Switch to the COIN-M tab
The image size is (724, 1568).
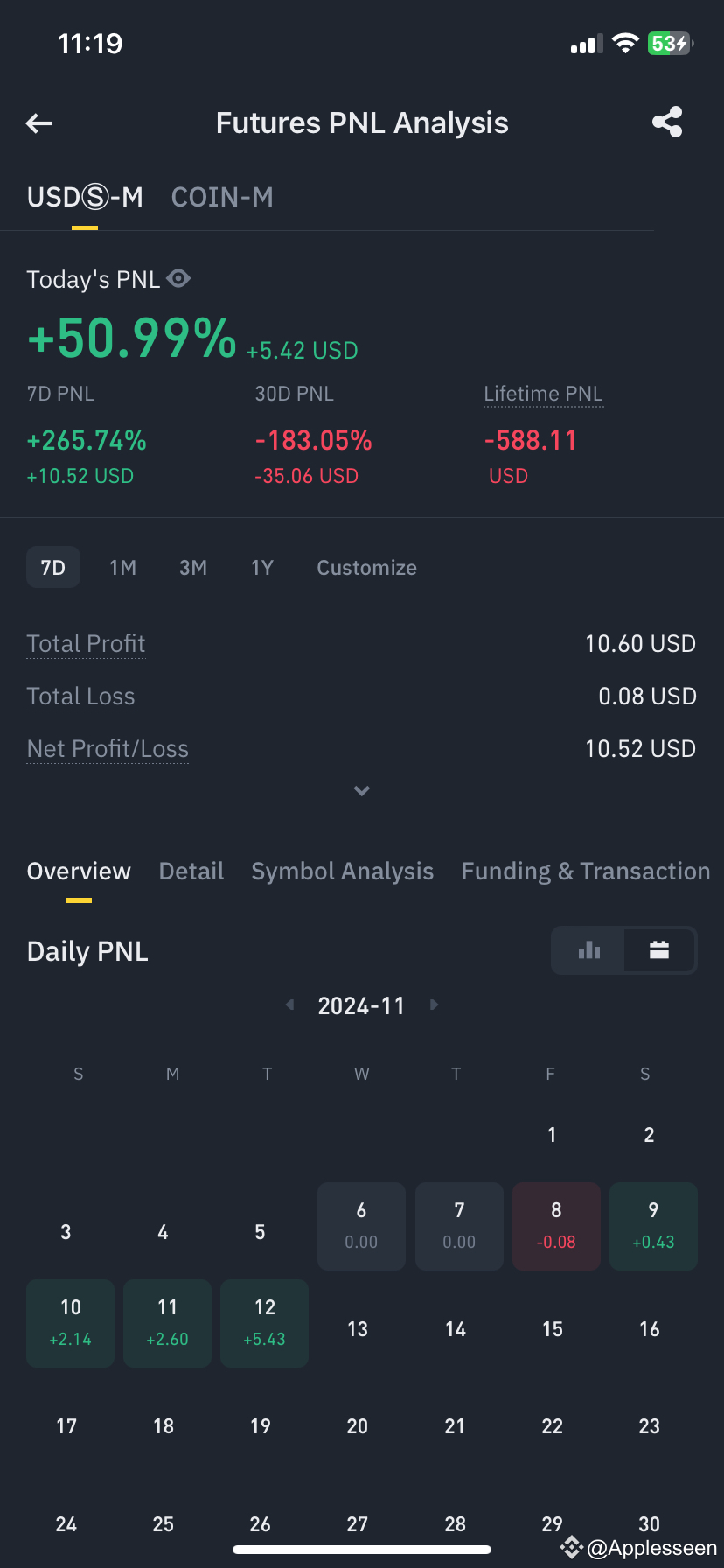pos(222,198)
